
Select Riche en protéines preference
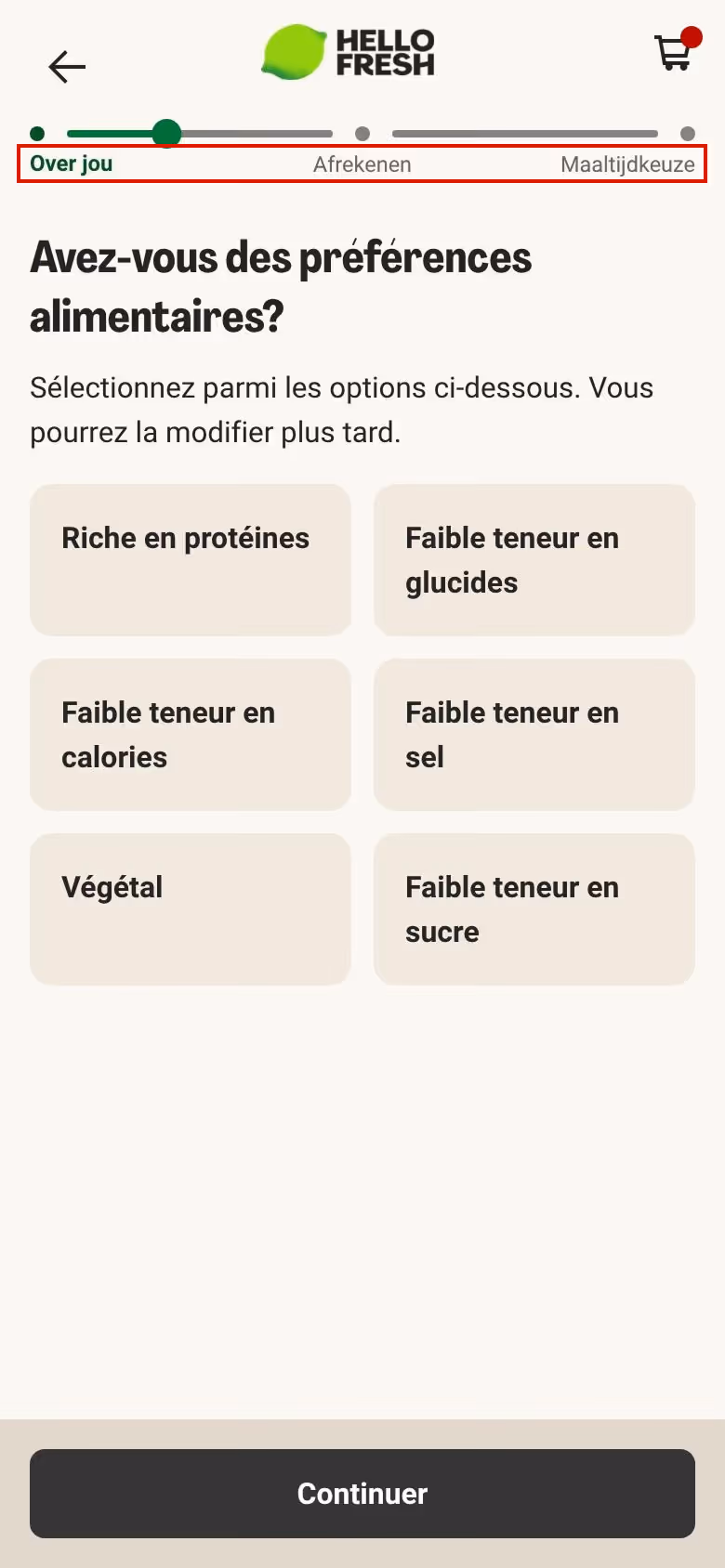[x=191, y=559]
